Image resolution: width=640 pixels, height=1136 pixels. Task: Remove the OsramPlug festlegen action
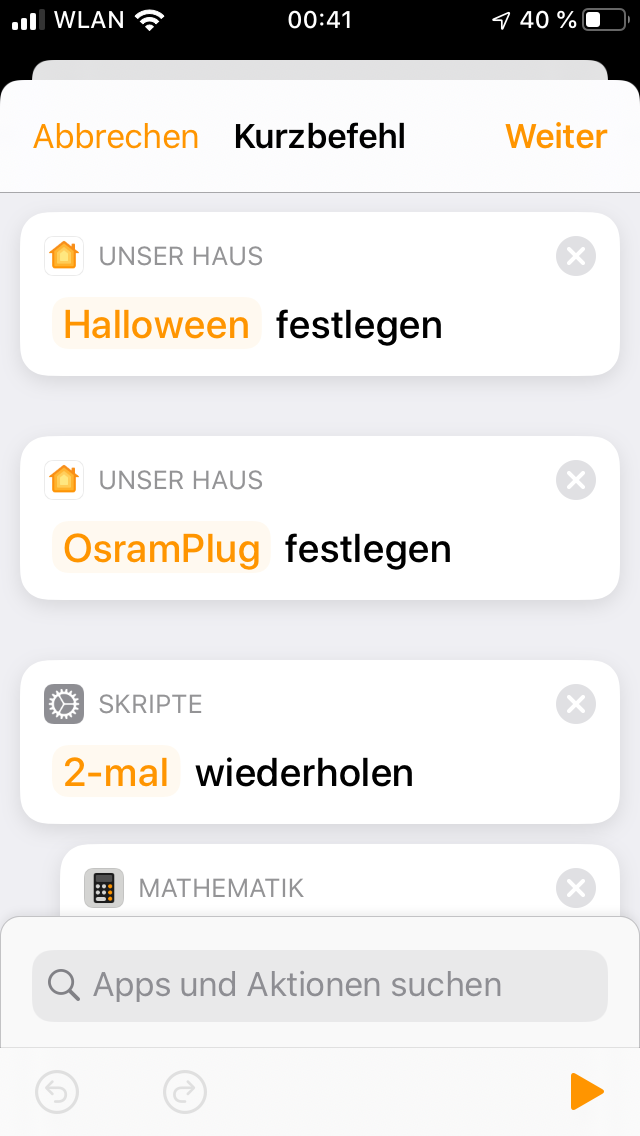[575, 481]
